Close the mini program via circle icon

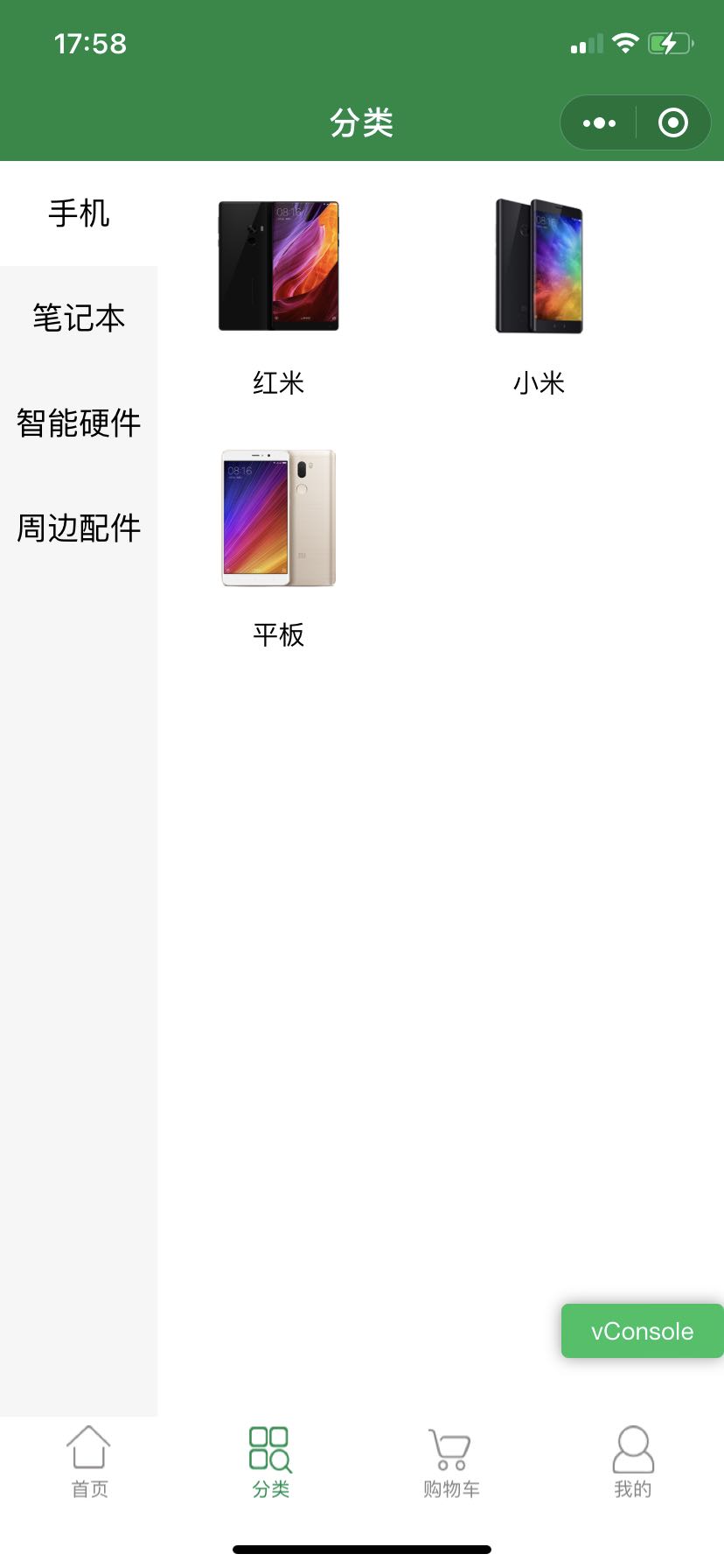672,123
